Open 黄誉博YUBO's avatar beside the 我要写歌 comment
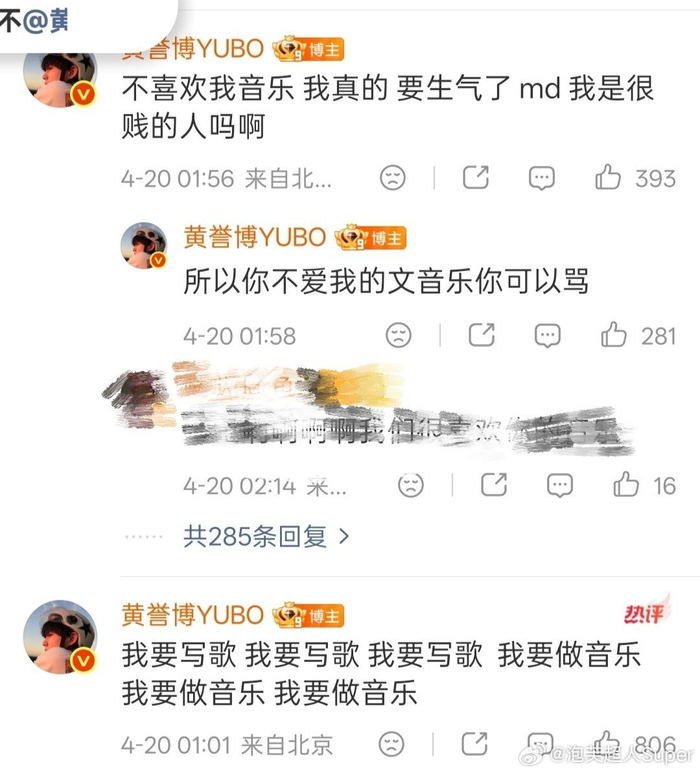 pyautogui.click(x=60, y=637)
